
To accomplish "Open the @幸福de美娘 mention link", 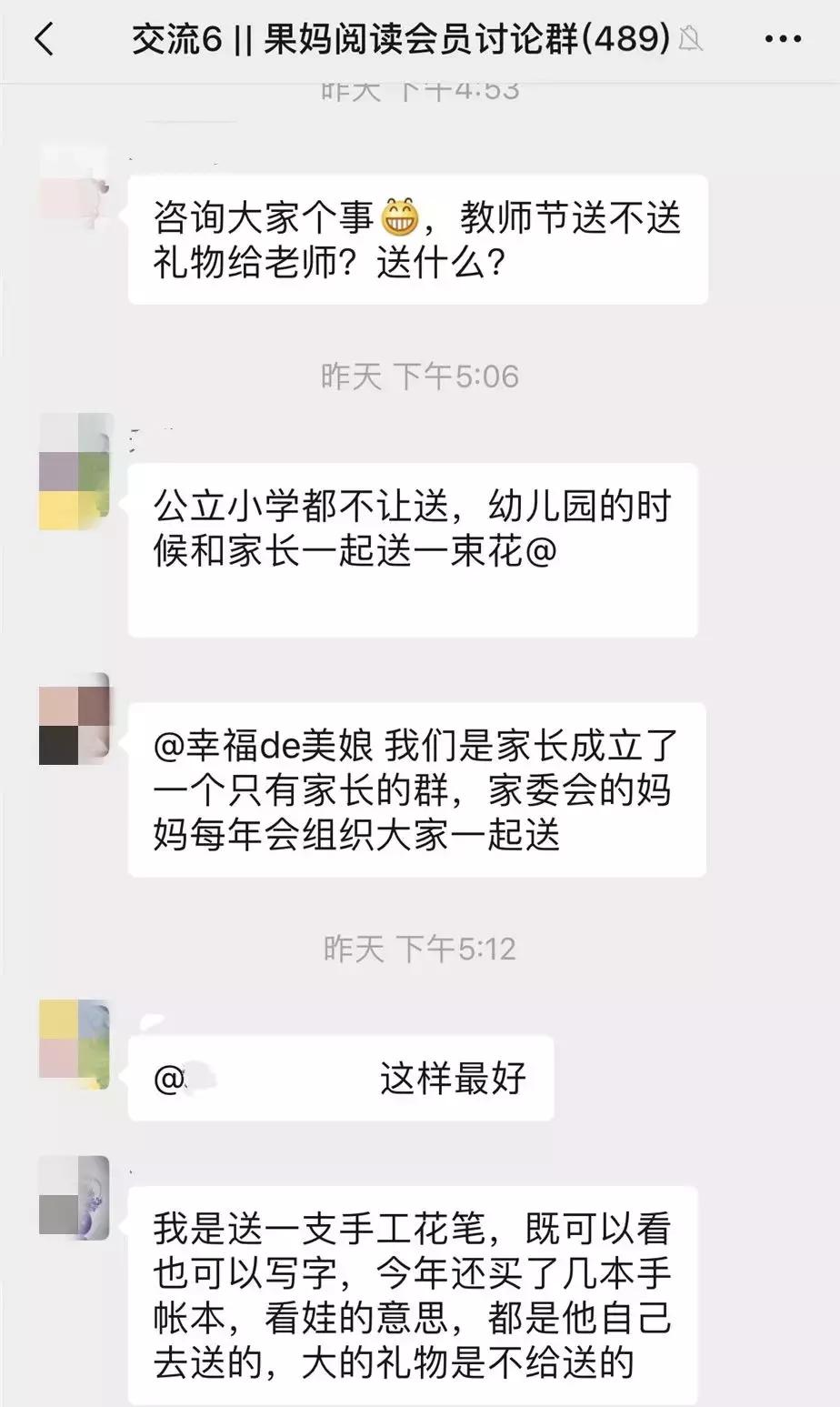I will point(261,744).
